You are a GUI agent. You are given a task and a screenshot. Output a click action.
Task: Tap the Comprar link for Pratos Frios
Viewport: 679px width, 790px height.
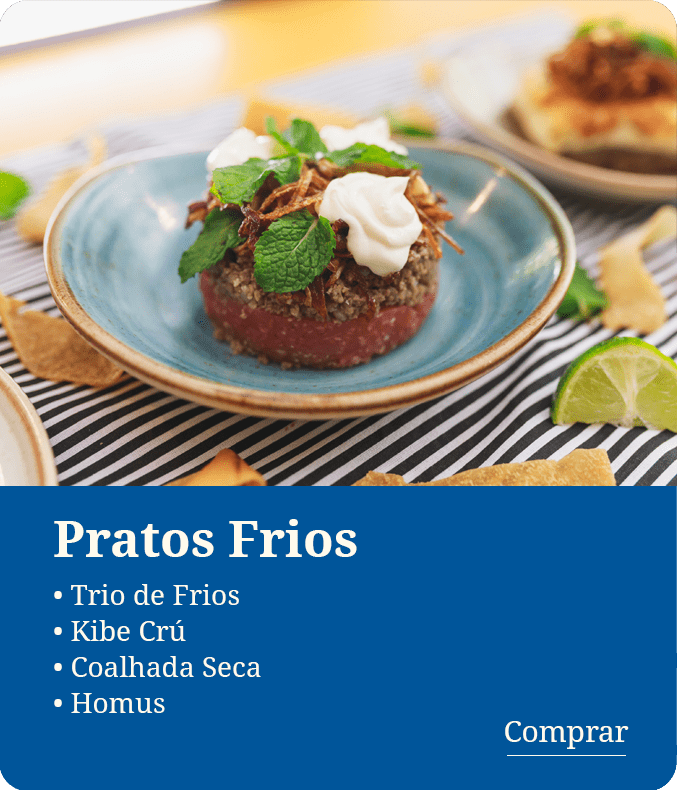click(x=566, y=733)
